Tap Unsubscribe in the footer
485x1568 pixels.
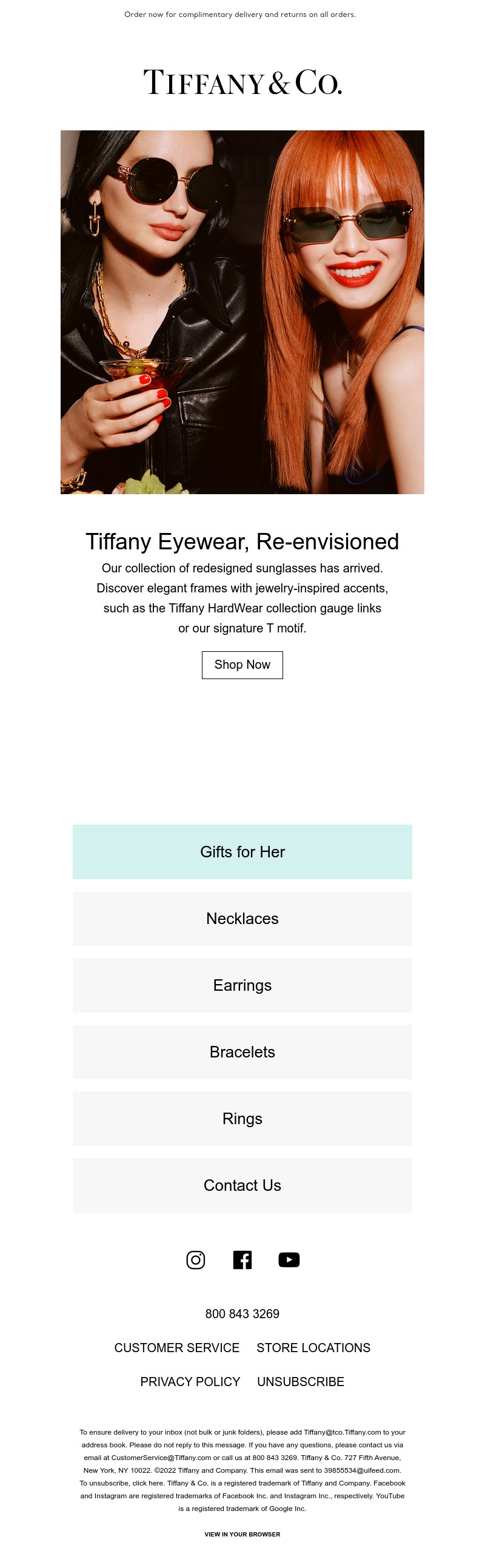click(x=301, y=1382)
